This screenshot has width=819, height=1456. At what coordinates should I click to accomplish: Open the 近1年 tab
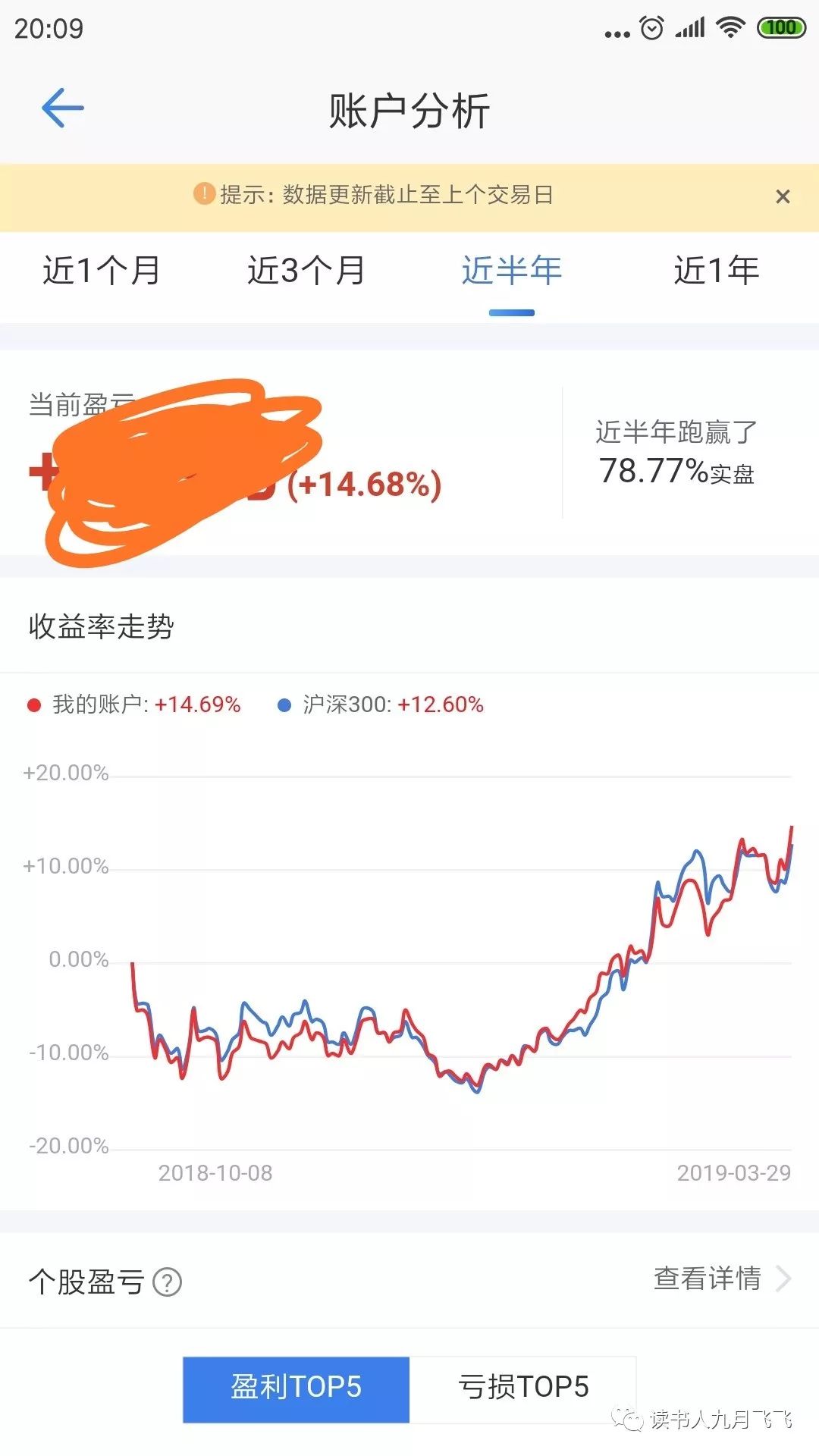coord(717,271)
